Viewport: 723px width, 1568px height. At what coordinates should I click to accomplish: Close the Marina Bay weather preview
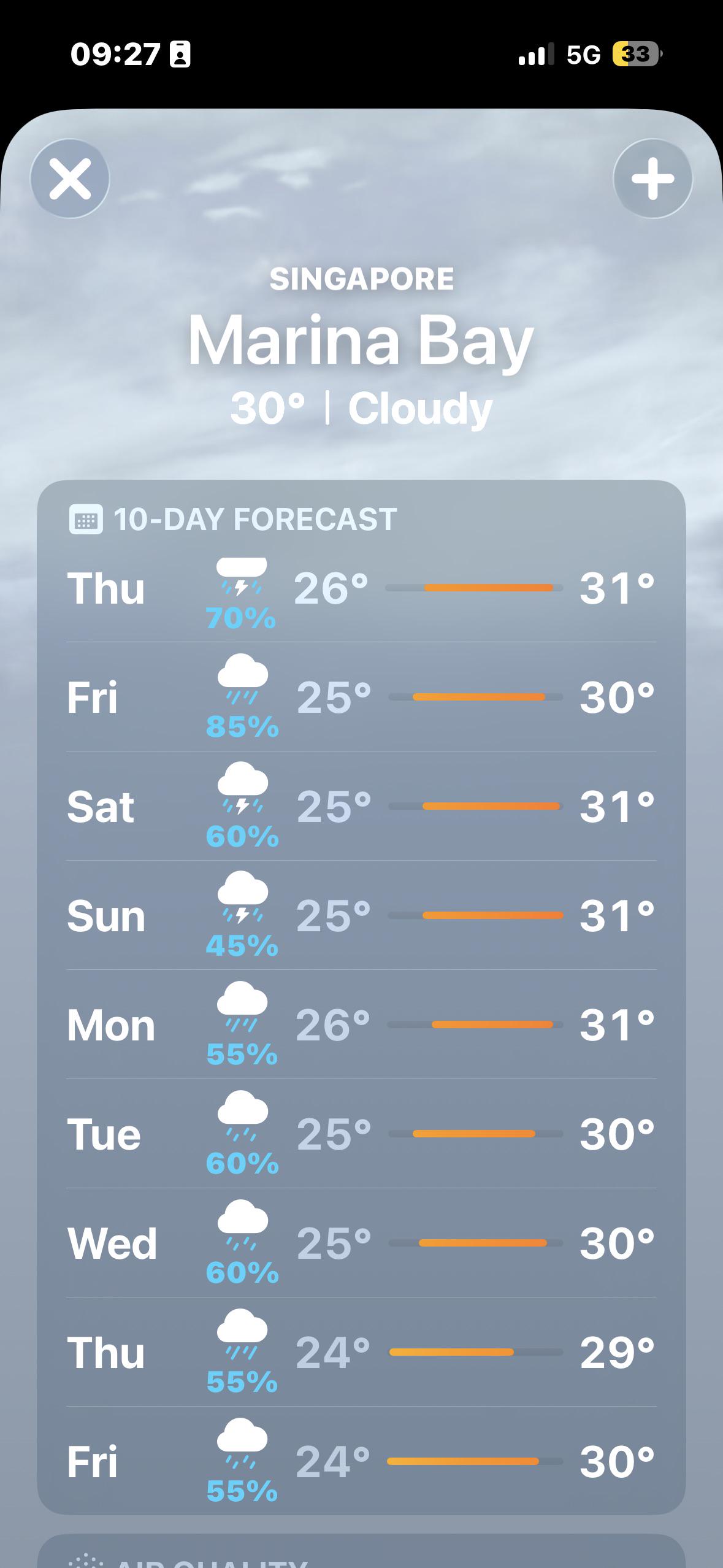tap(70, 179)
